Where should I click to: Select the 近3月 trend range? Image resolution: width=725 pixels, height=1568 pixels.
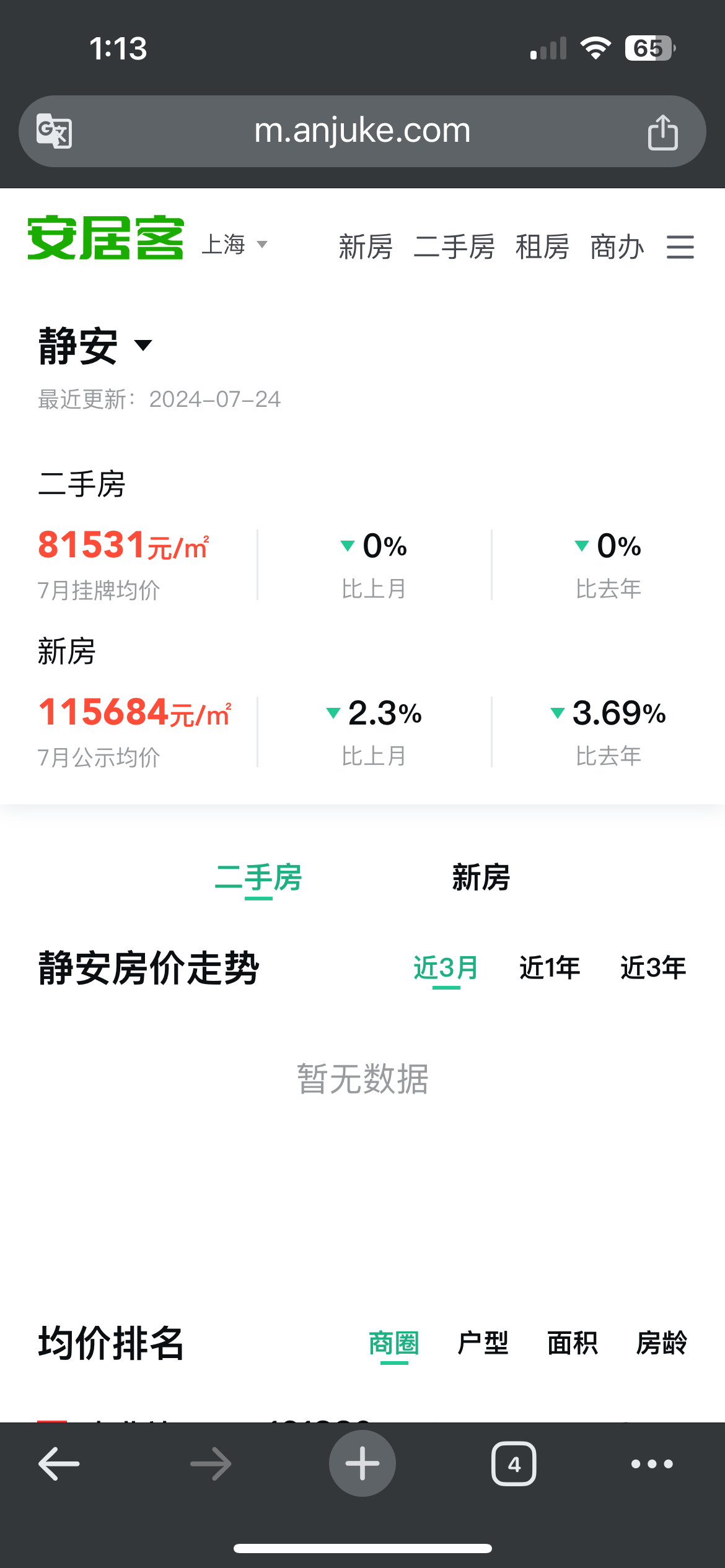pyautogui.click(x=446, y=967)
